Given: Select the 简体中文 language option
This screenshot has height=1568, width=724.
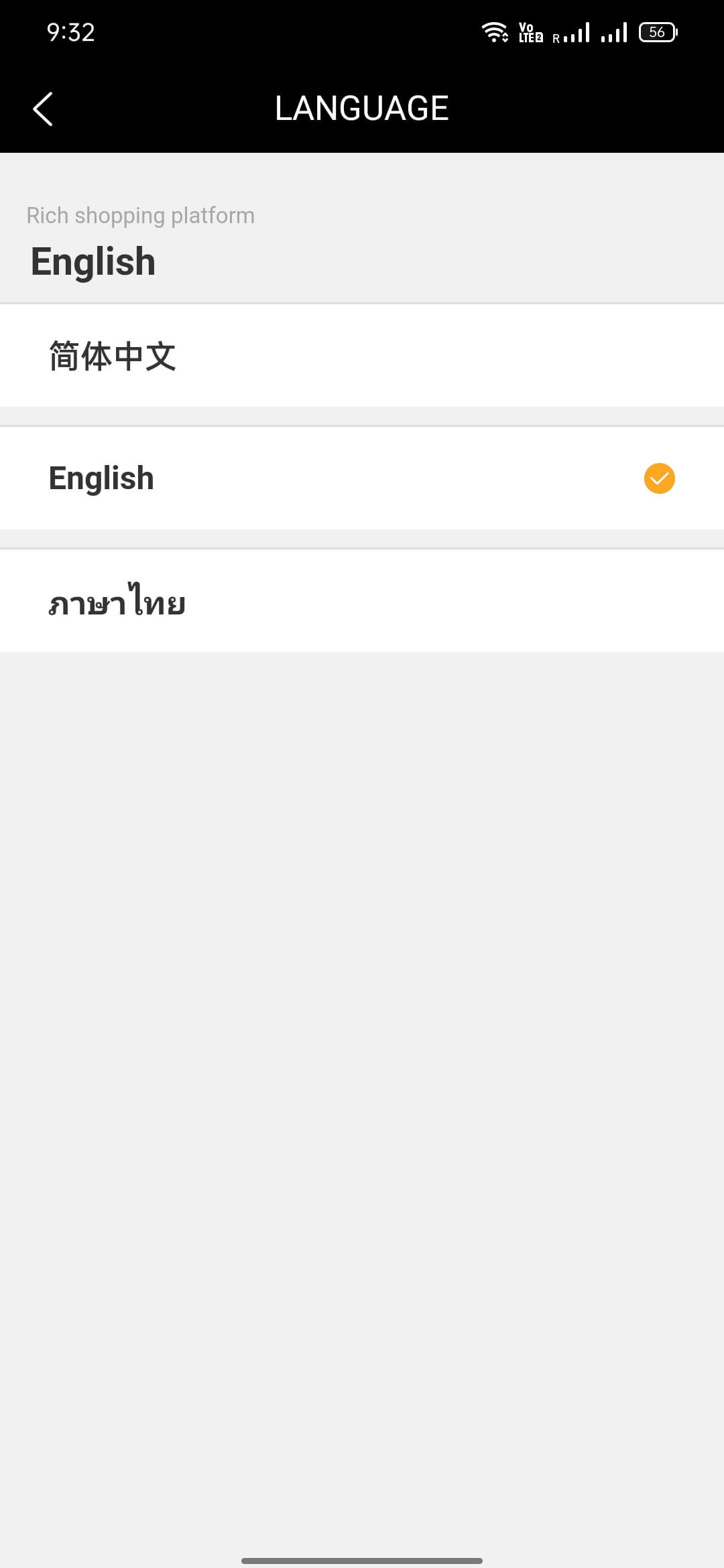Looking at the screenshot, I should [x=362, y=356].
